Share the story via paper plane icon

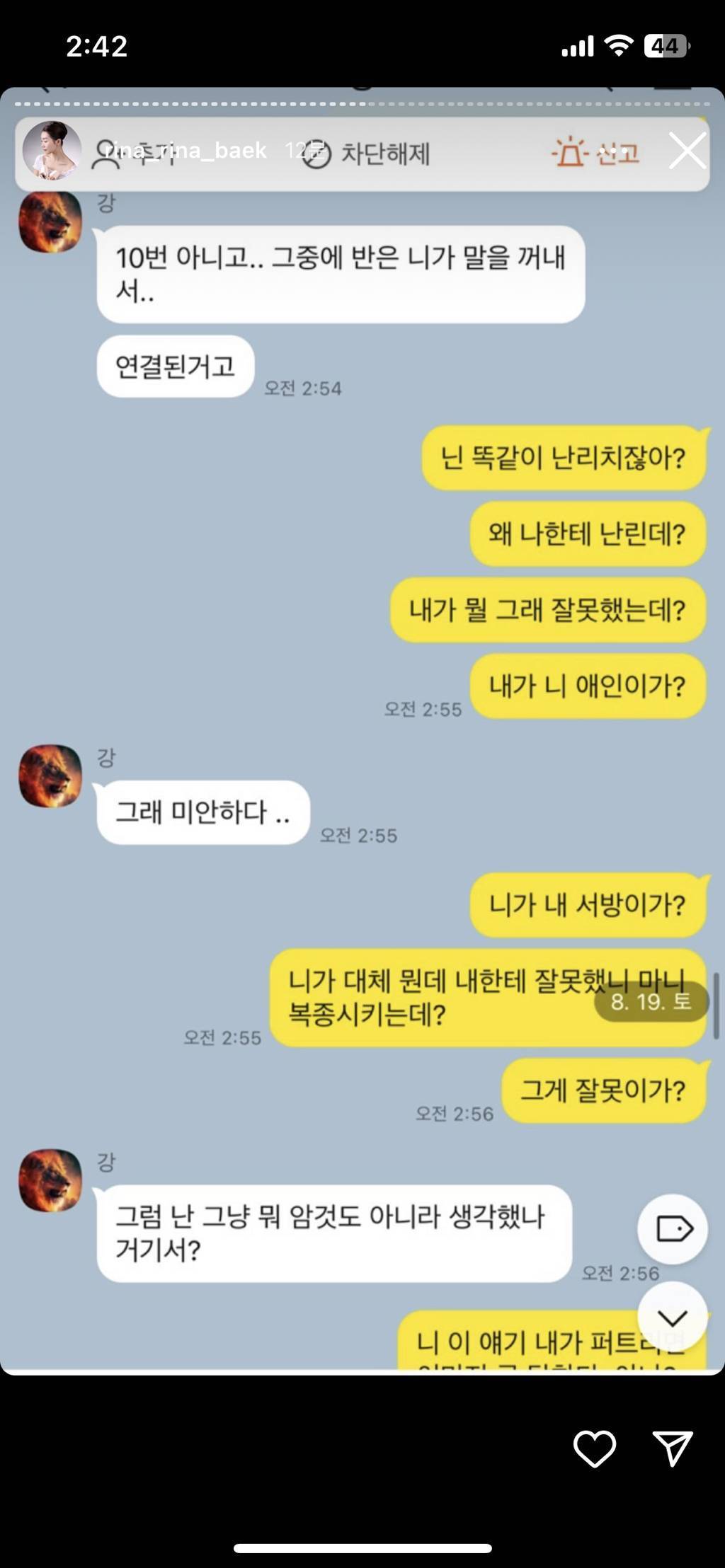pos(672,1448)
